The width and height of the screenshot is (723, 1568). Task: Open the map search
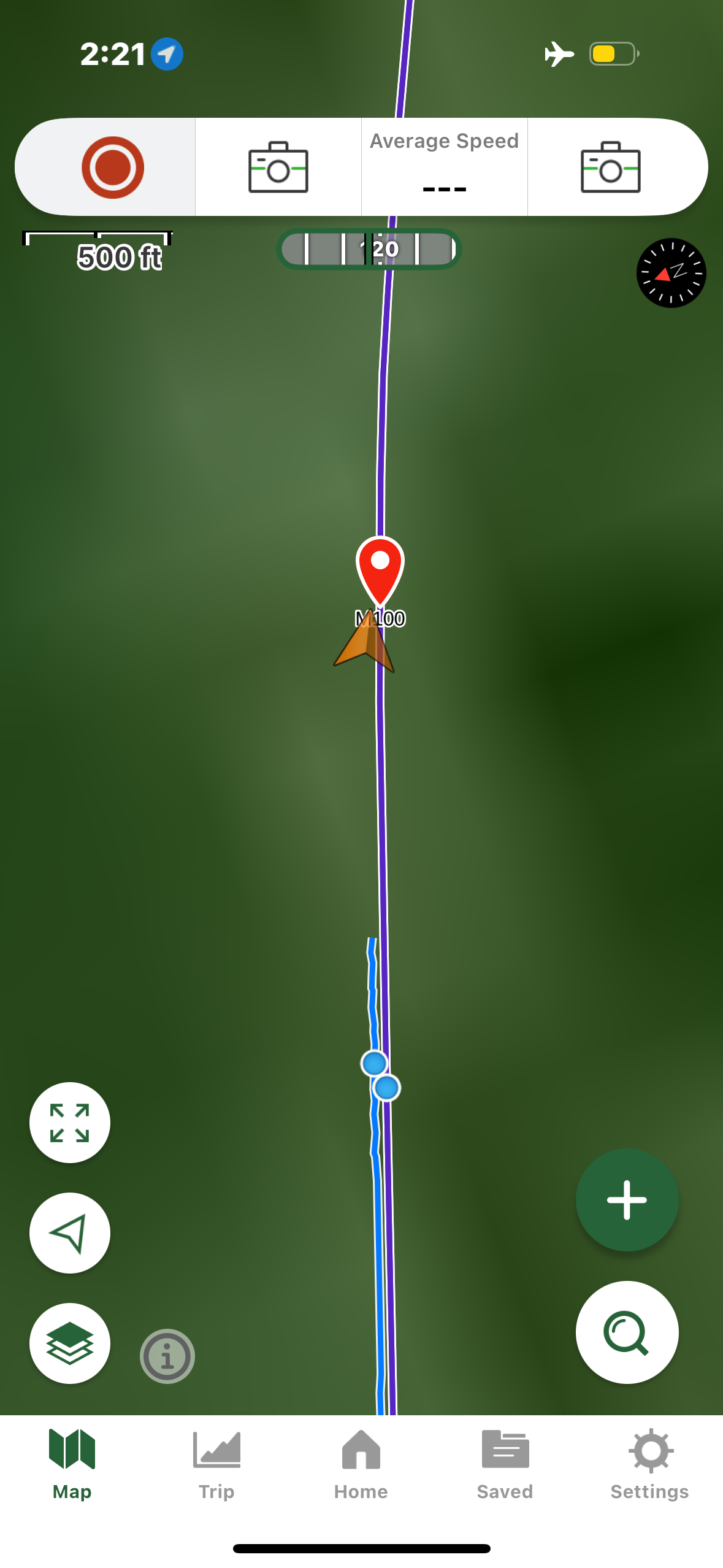(627, 1332)
